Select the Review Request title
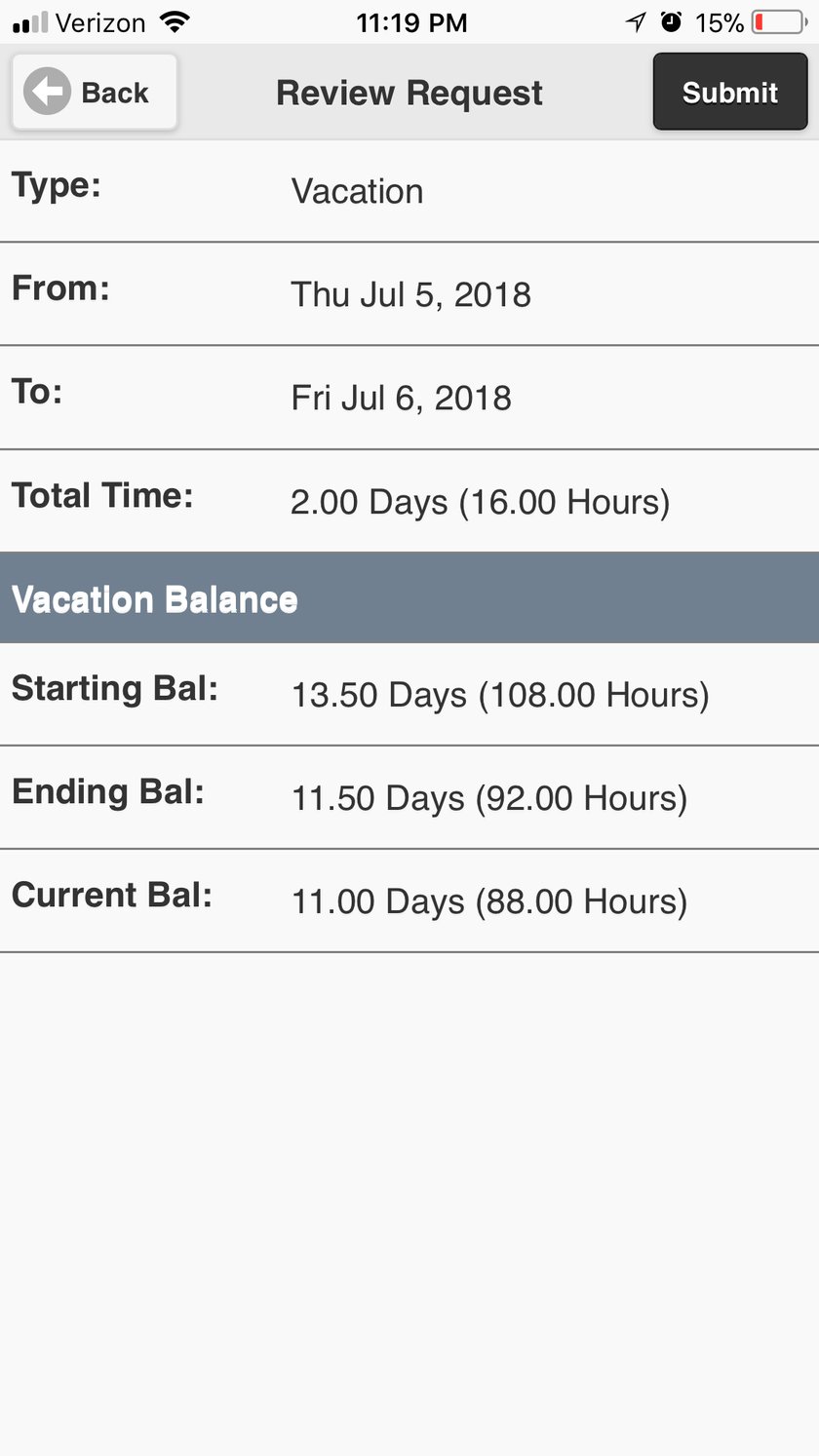819x1456 pixels. [x=409, y=92]
